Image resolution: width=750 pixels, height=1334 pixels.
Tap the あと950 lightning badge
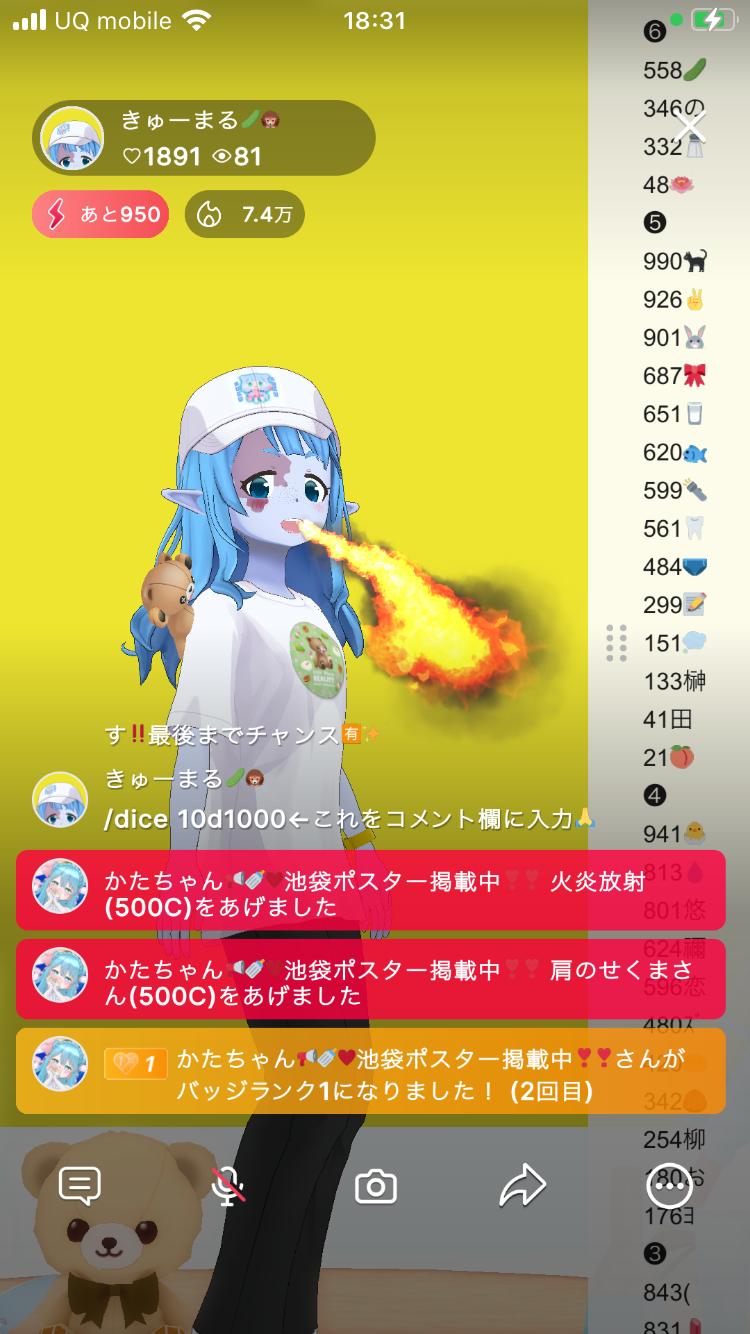[x=100, y=214]
